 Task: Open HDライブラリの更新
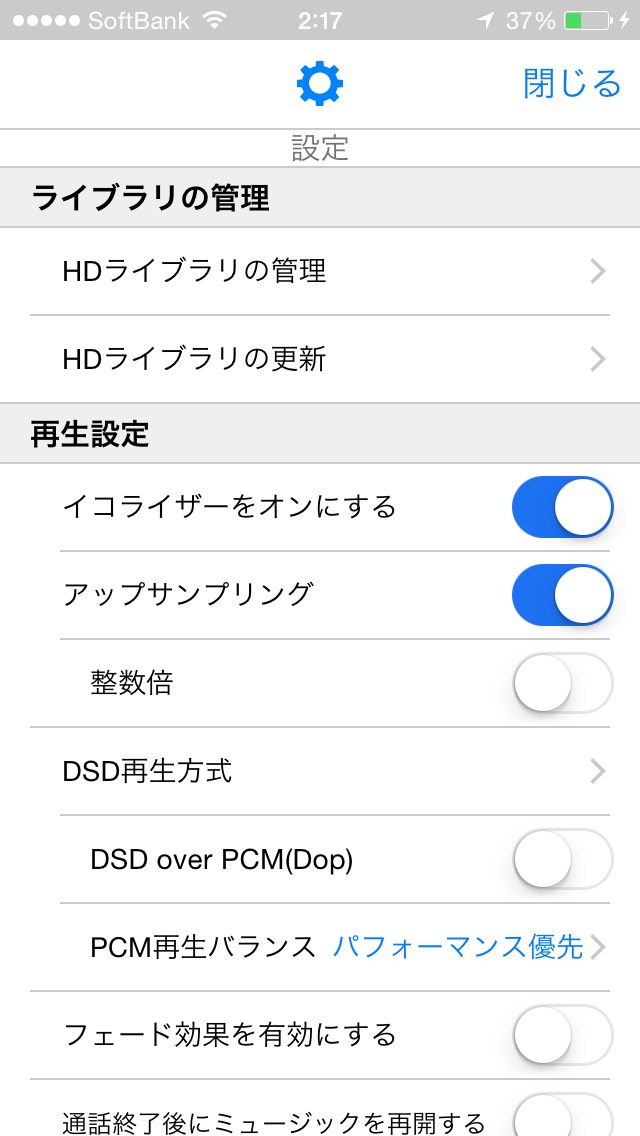tap(320, 359)
